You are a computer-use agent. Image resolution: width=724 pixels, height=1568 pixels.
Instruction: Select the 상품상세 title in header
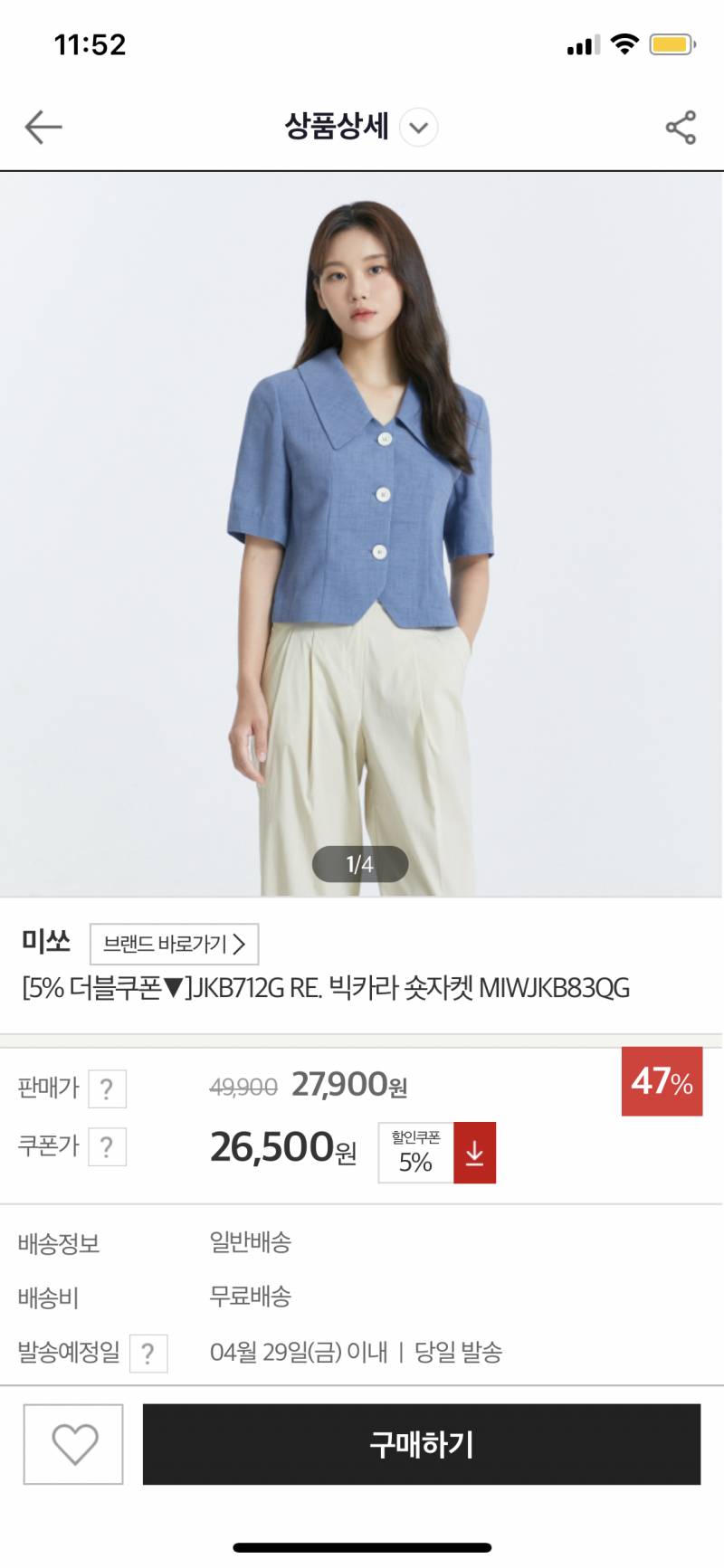click(x=337, y=128)
